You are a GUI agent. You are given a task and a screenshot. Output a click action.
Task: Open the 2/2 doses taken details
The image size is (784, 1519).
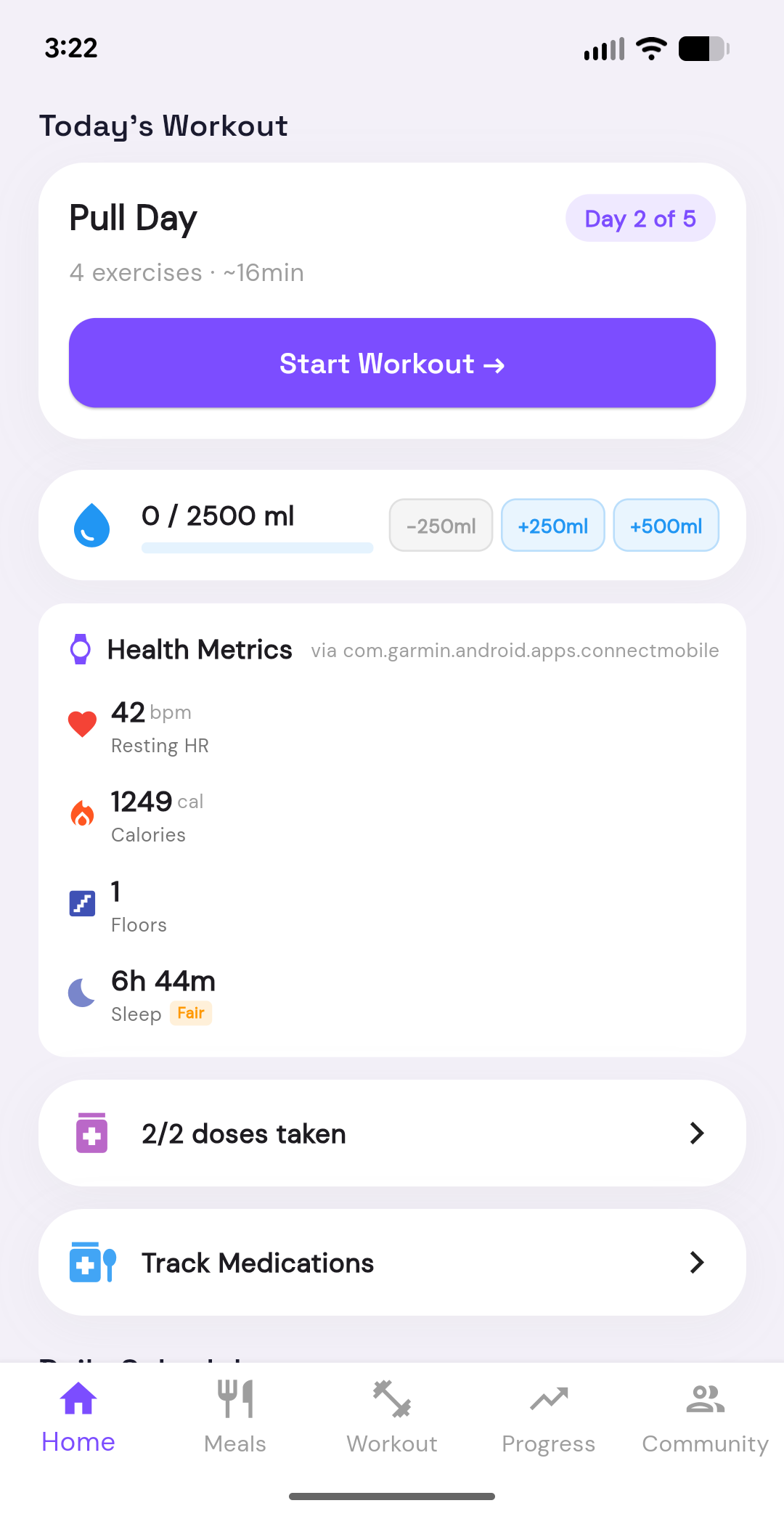(392, 1133)
